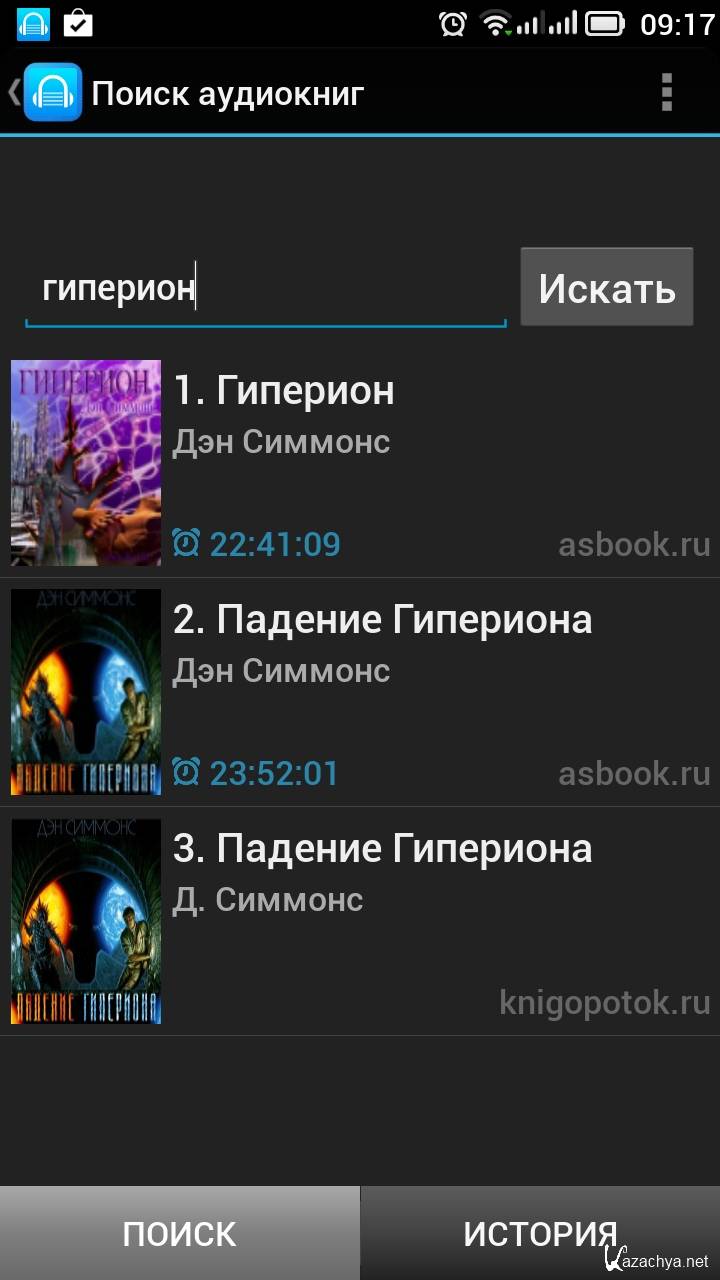The height and width of the screenshot is (1280, 720).
Task: Tap the Искать button
Action: coord(606,288)
